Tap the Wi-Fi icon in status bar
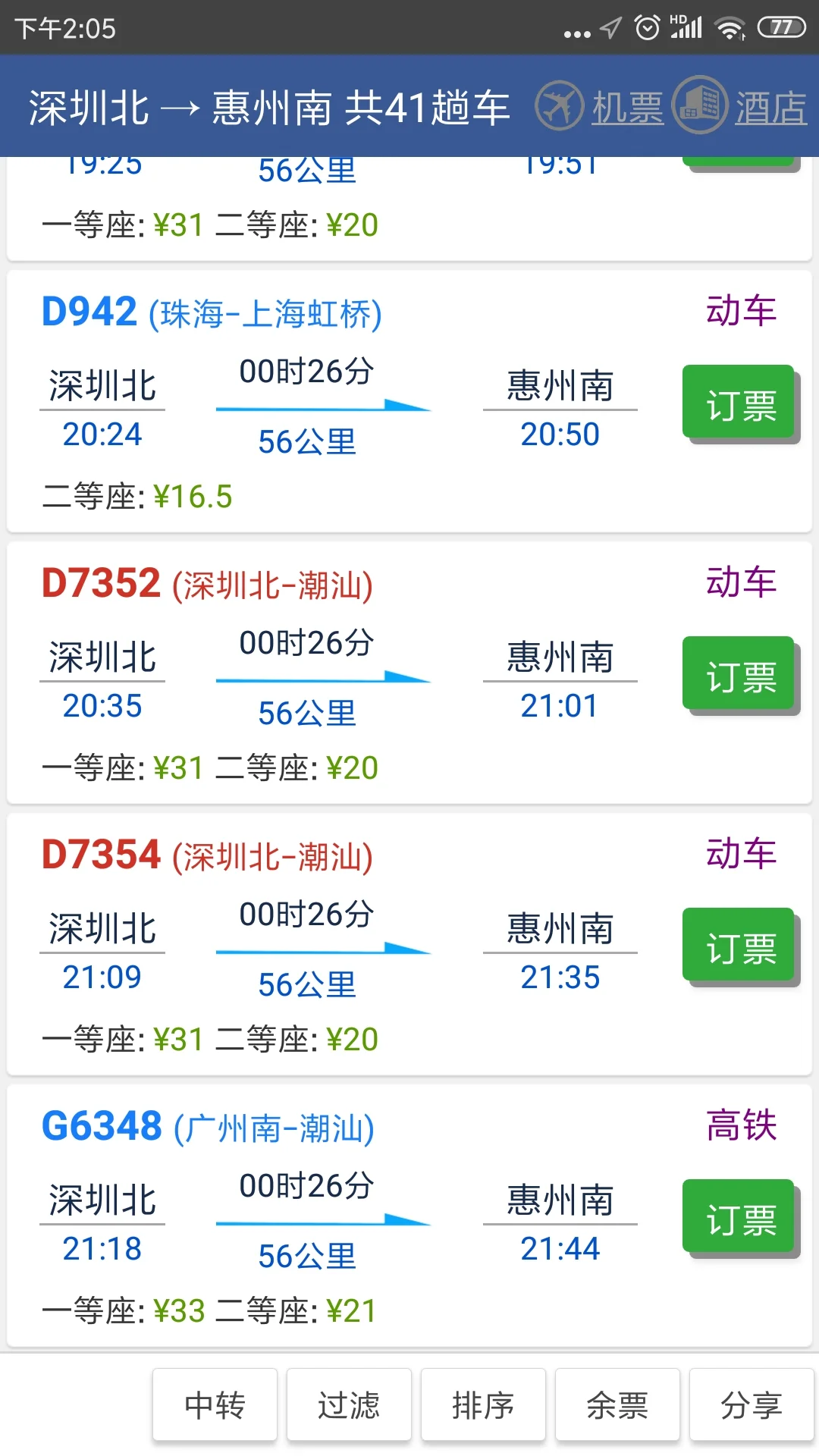The image size is (819, 1456). 730,29
